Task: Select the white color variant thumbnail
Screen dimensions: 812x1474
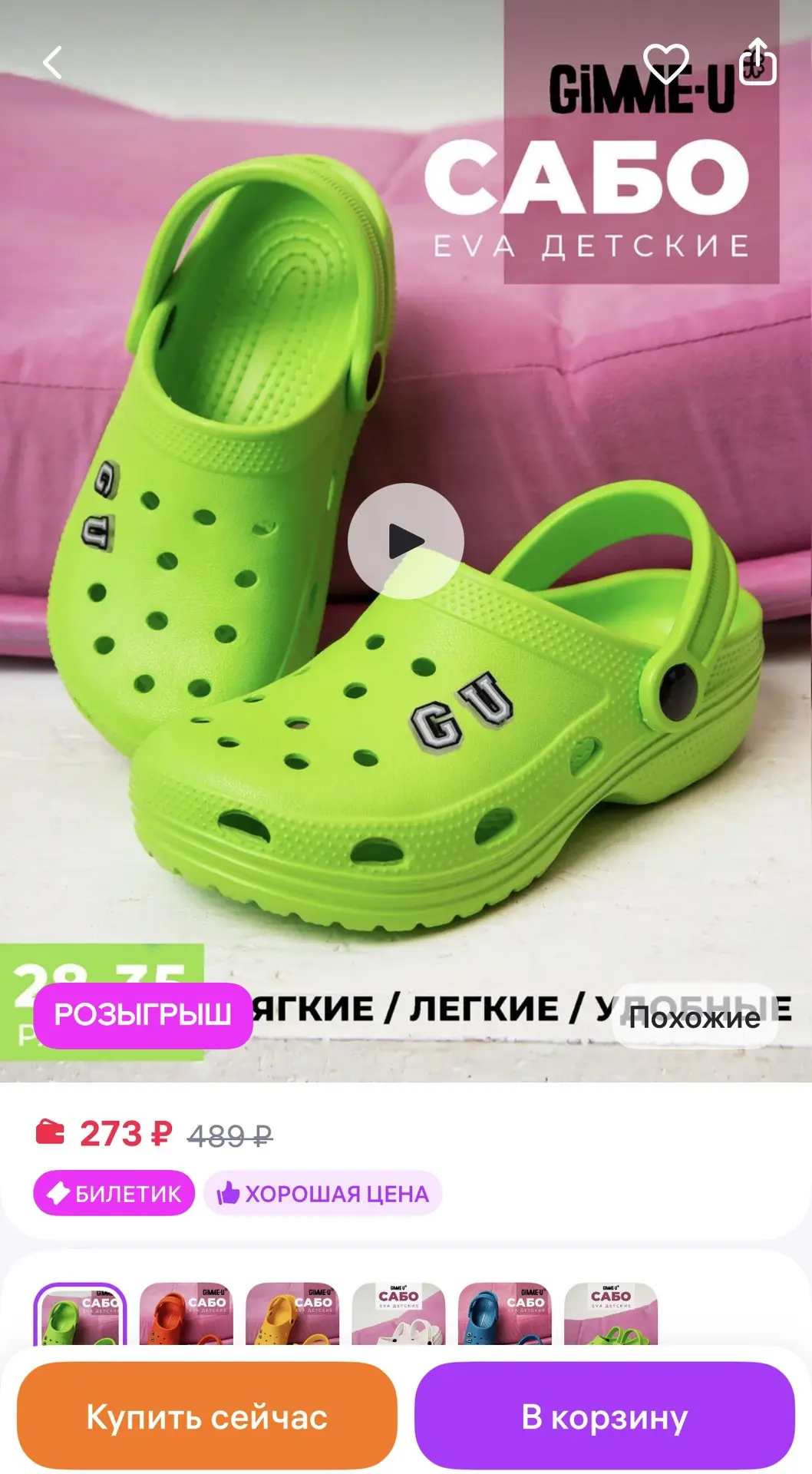Action: click(x=398, y=1314)
